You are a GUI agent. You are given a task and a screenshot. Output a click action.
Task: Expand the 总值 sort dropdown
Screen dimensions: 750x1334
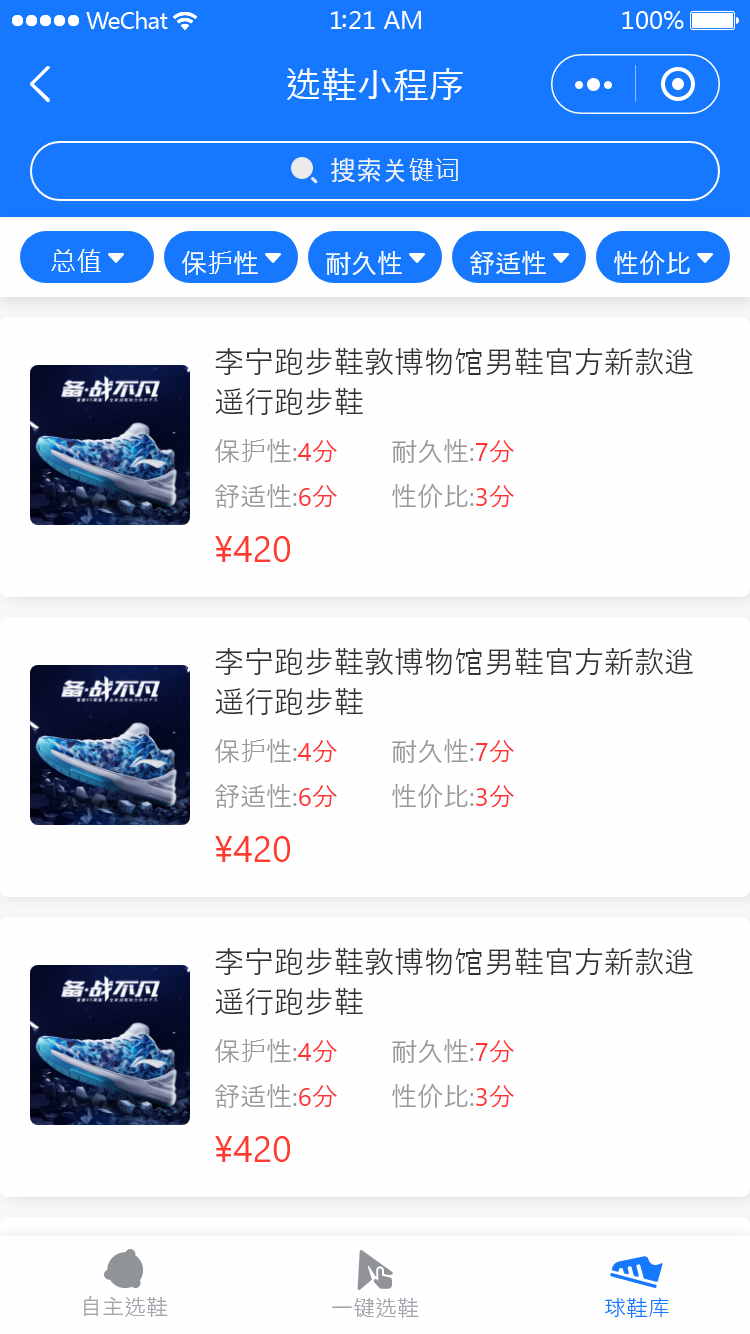tap(87, 258)
